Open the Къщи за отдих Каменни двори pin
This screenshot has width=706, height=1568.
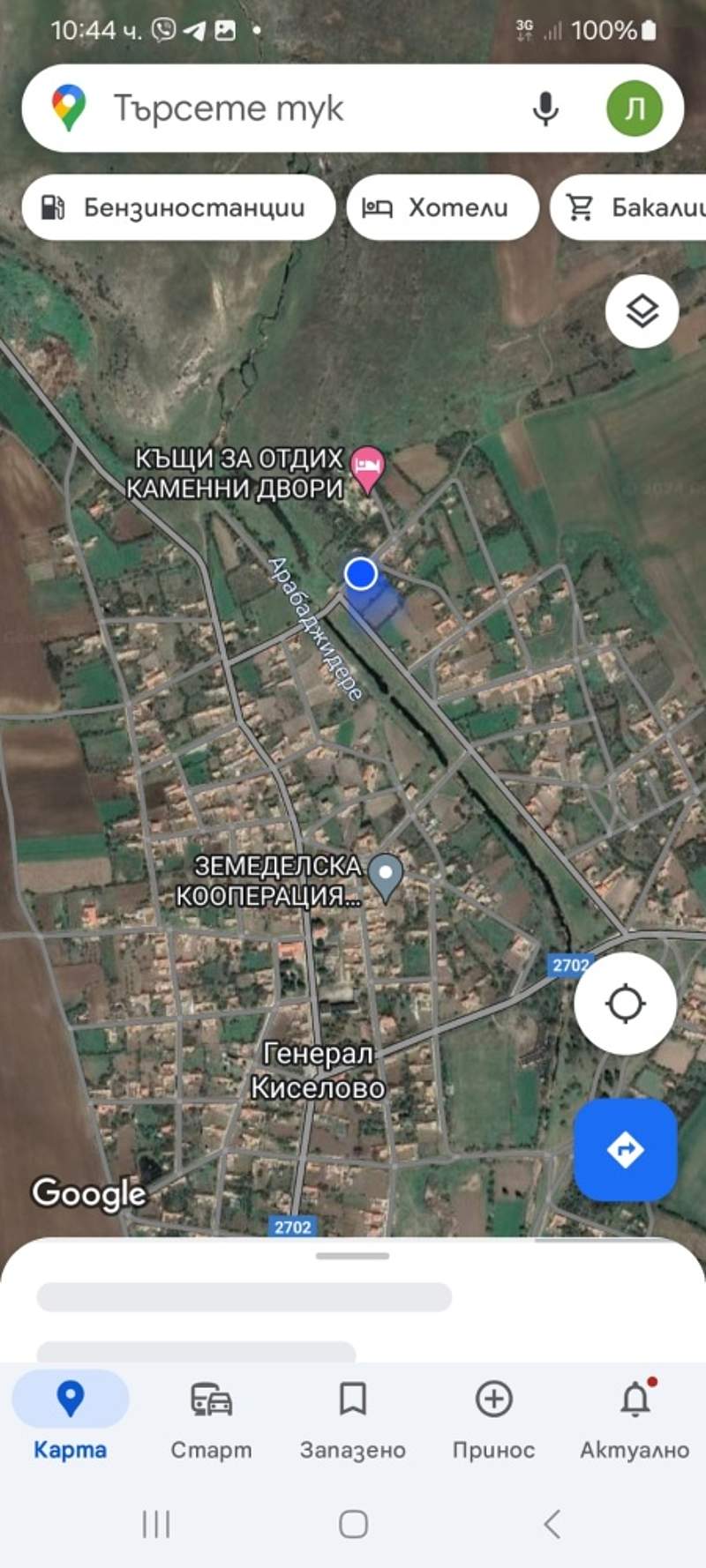pyautogui.click(x=367, y=467)
